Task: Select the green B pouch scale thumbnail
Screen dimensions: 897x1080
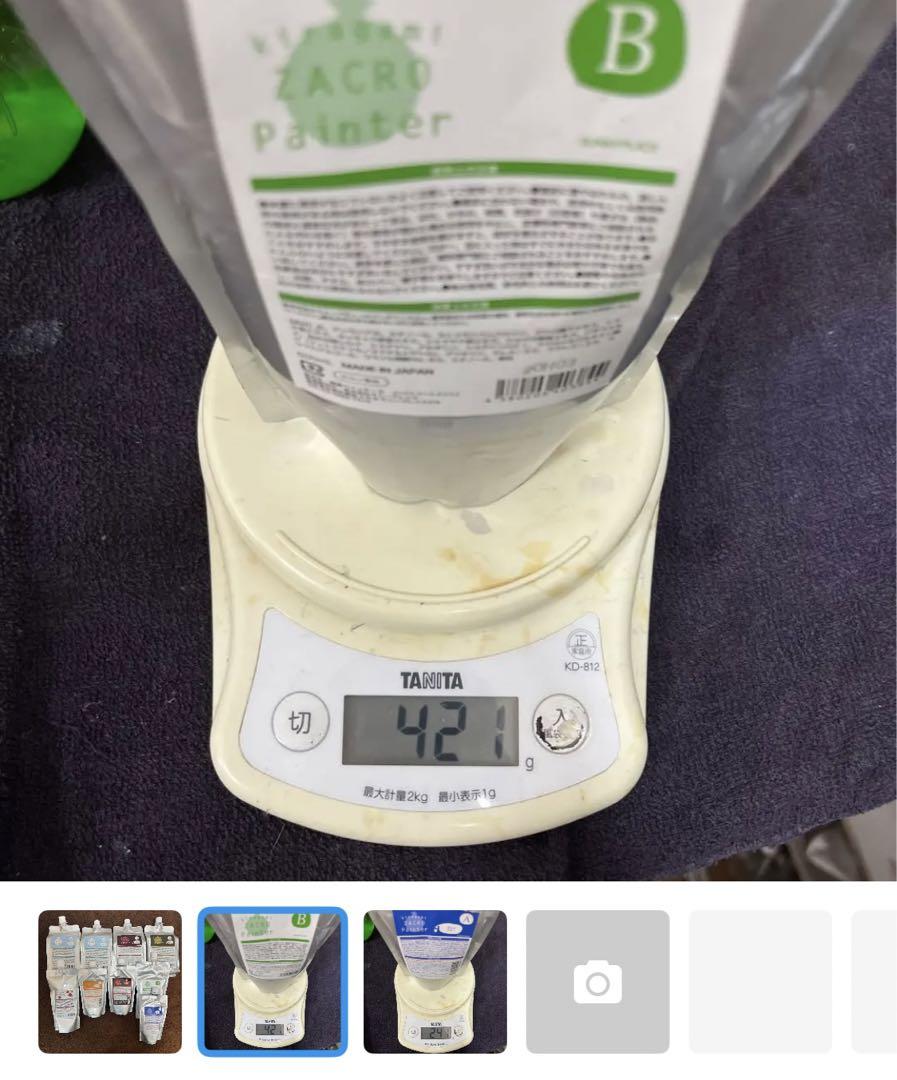Action: (272, 981)
